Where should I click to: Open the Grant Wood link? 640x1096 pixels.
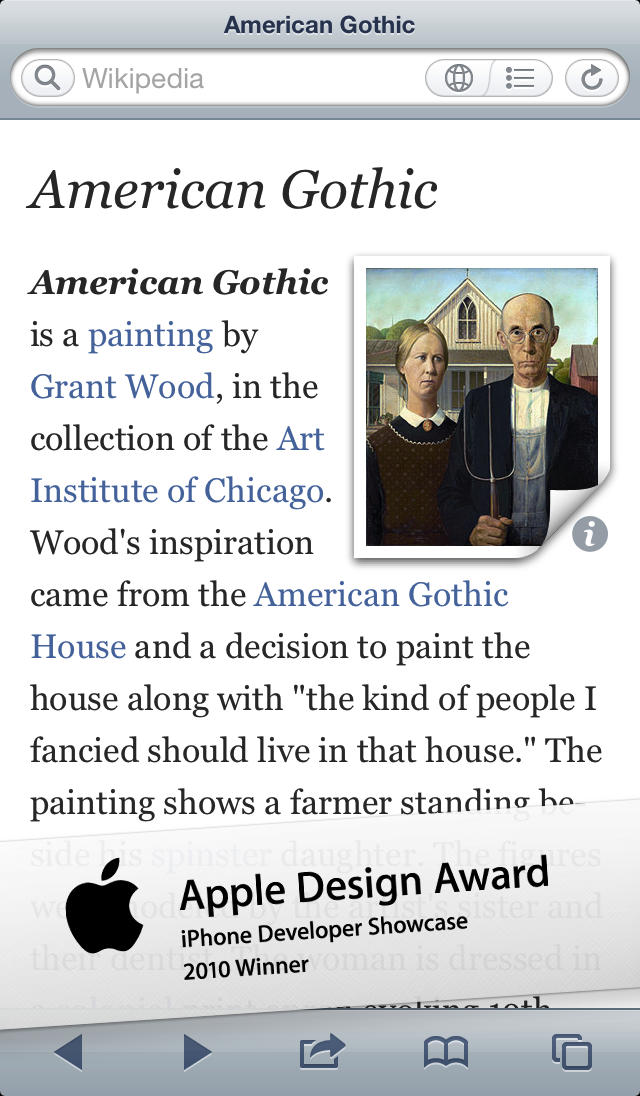click(122, 387)
